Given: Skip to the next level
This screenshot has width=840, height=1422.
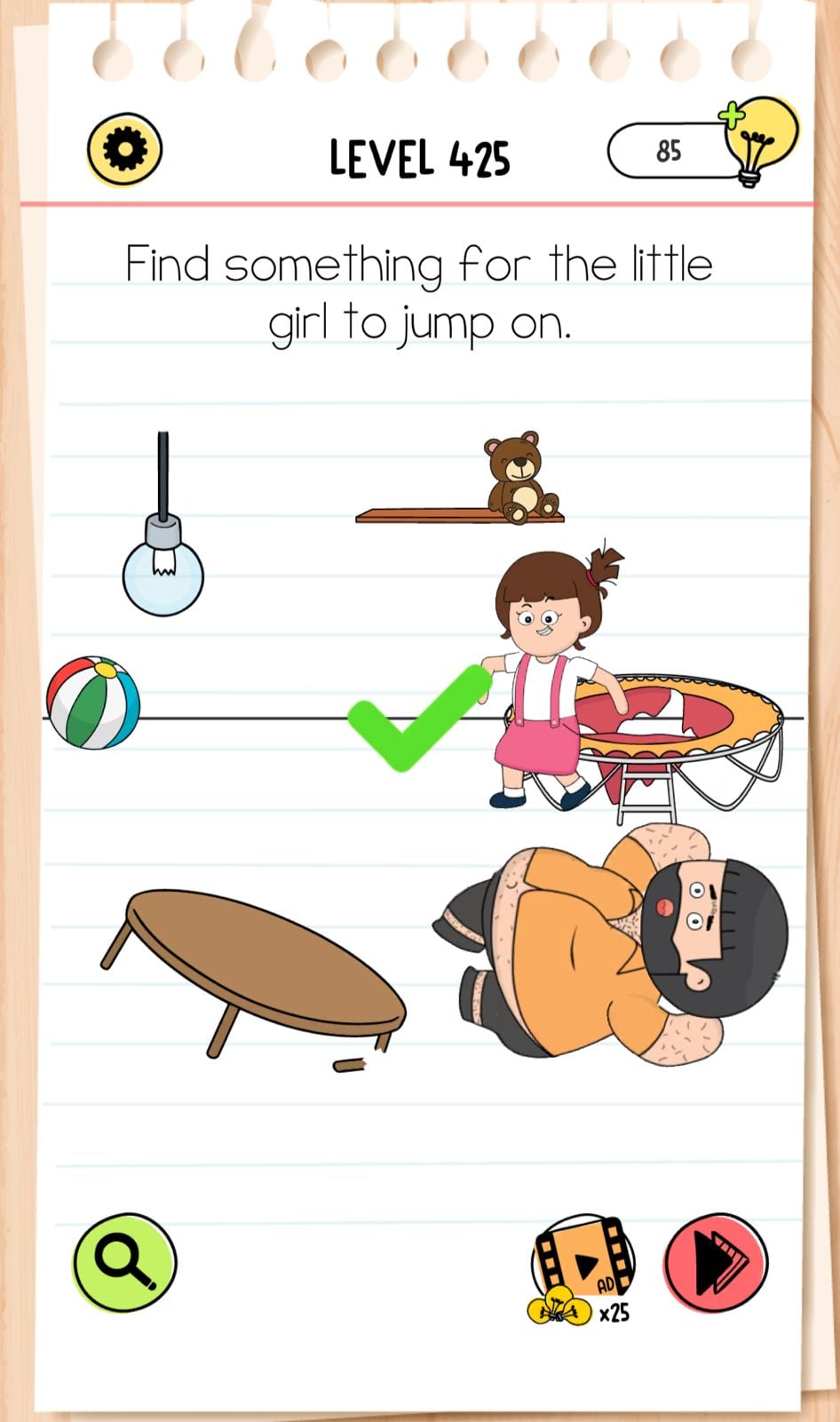Looking at the screenshot, I should click(716, 1262).
